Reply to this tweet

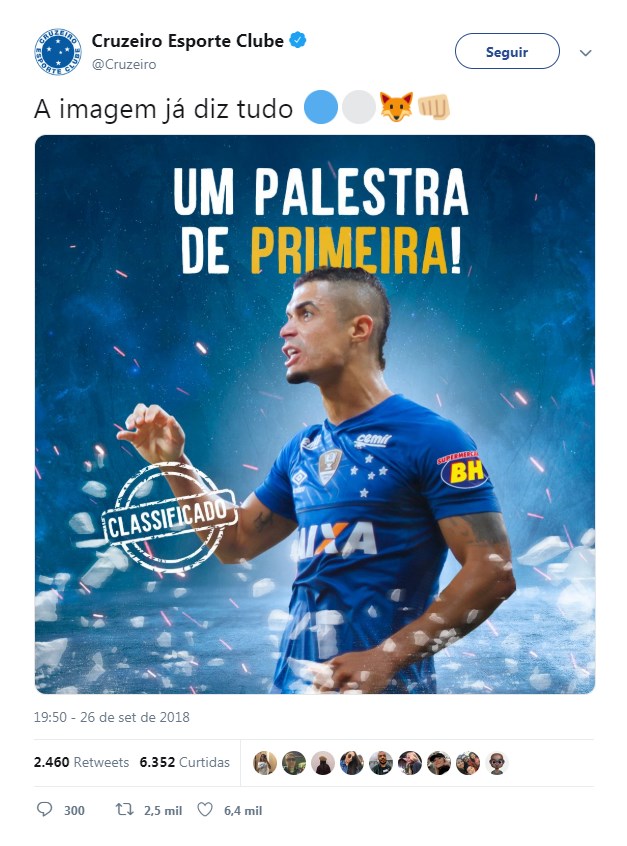45,810
